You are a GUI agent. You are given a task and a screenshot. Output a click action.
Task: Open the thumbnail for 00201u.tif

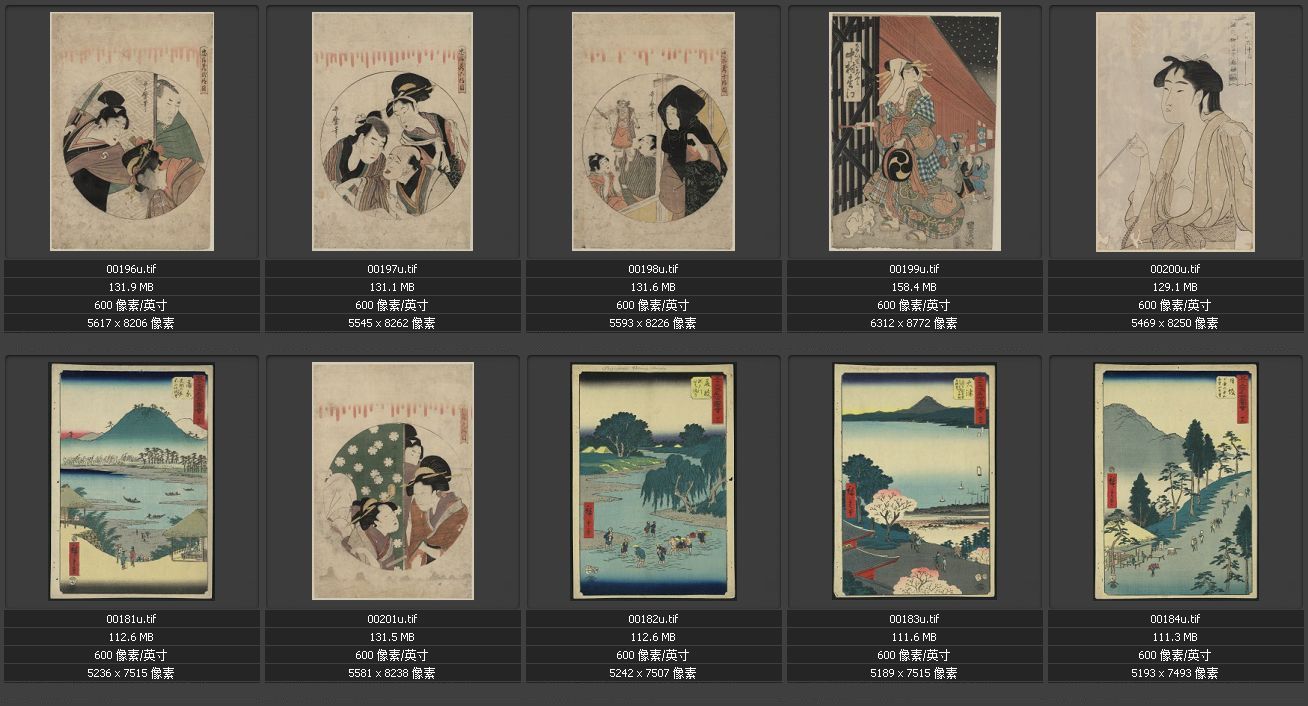(x=393, y=481)
